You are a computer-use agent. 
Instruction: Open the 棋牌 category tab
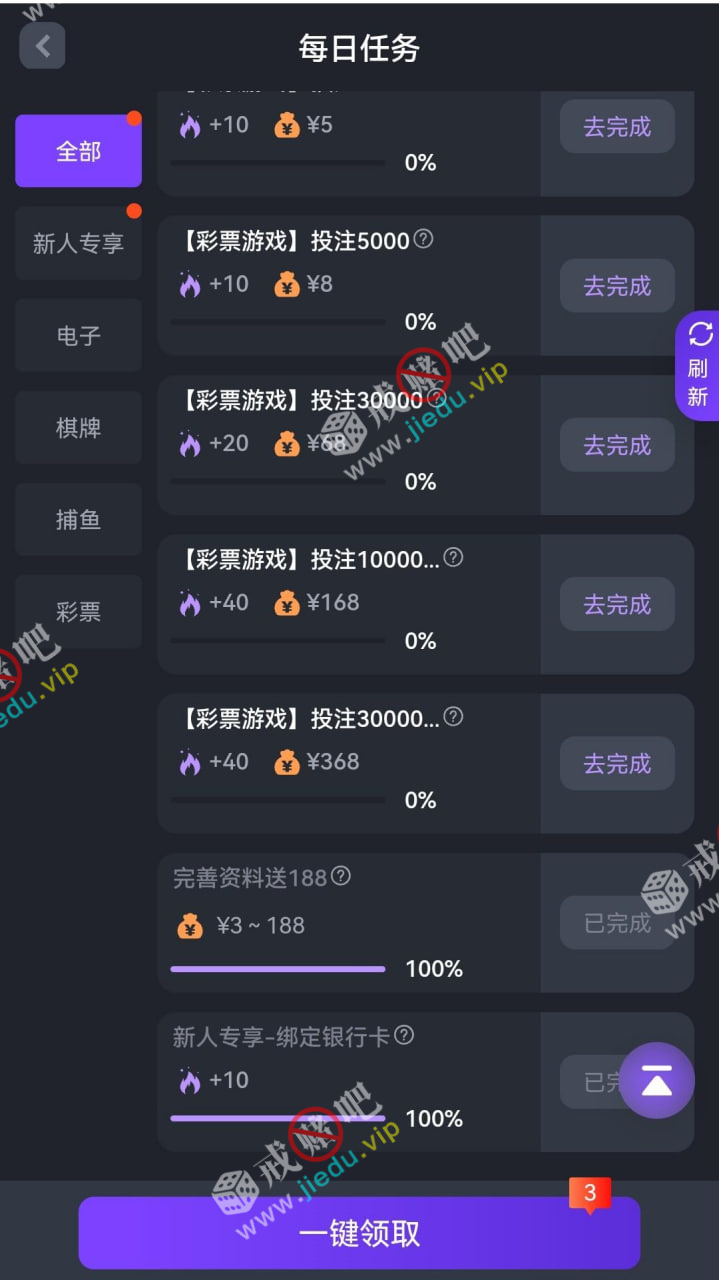pos(78,427)
